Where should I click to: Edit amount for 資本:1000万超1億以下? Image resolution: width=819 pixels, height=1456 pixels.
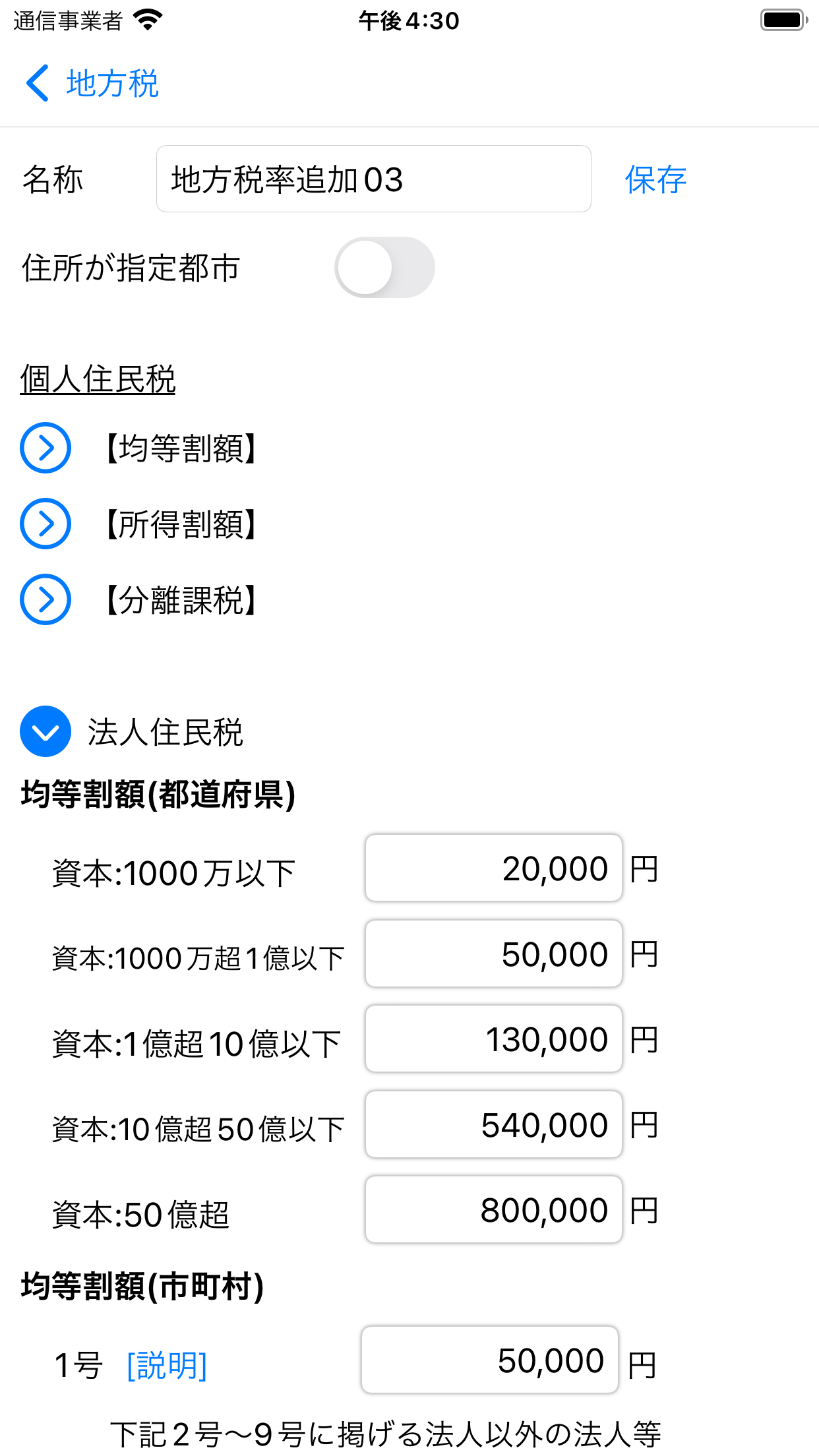(494, 954)
